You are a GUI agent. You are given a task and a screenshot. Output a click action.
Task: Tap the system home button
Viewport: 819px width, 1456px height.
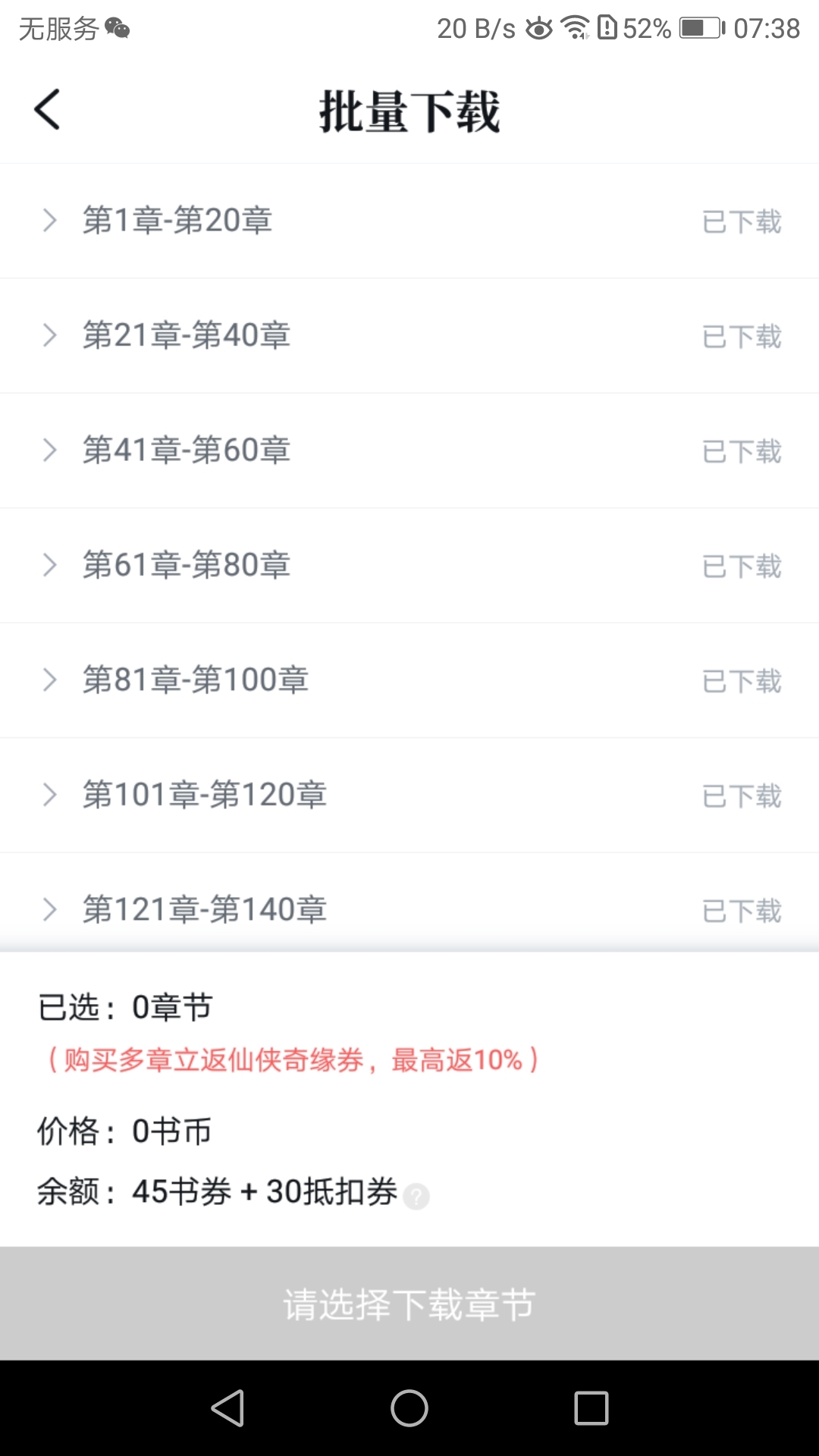point(409,1408)
